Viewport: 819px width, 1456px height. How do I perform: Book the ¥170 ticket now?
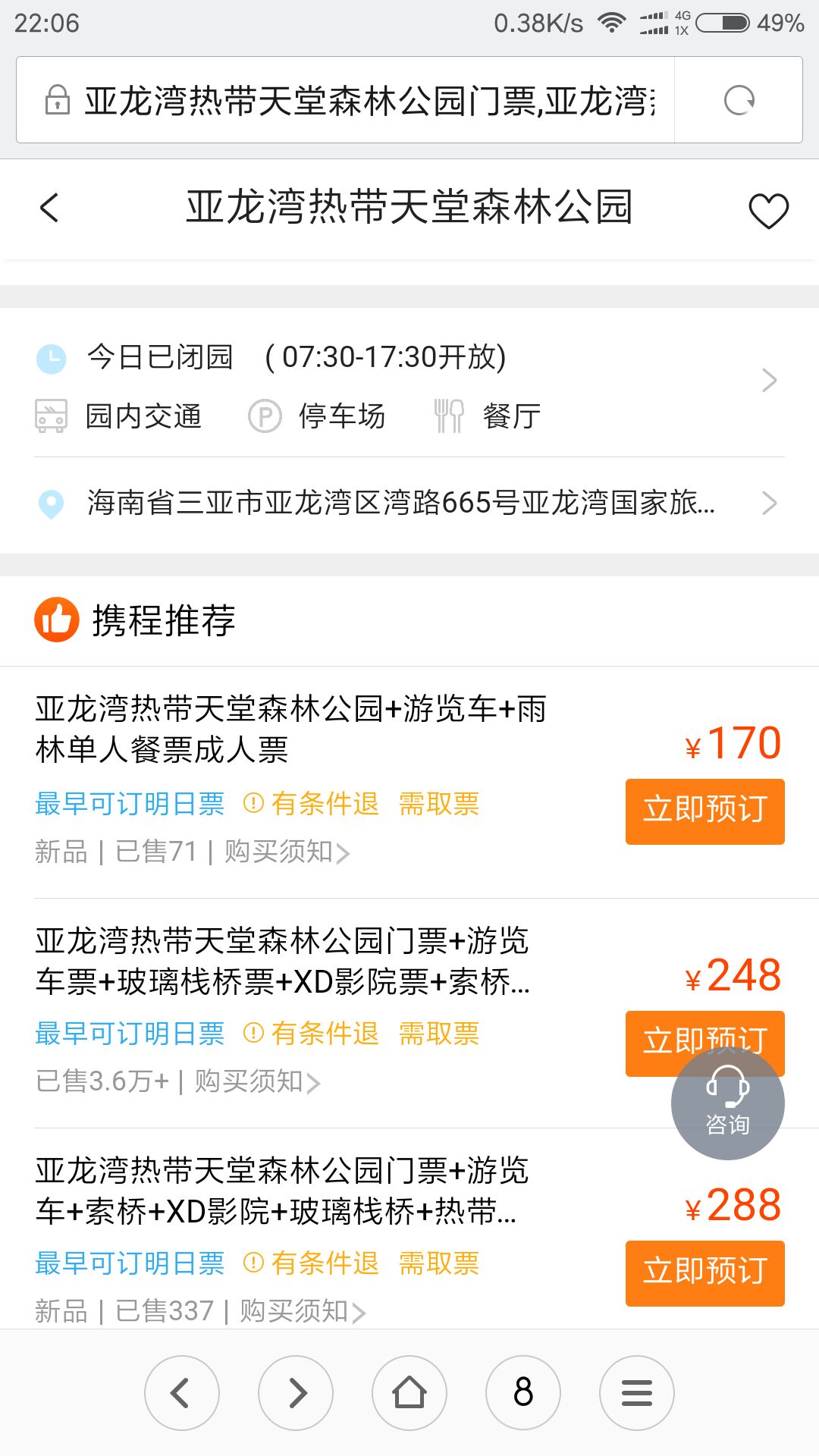coord(704,811)
